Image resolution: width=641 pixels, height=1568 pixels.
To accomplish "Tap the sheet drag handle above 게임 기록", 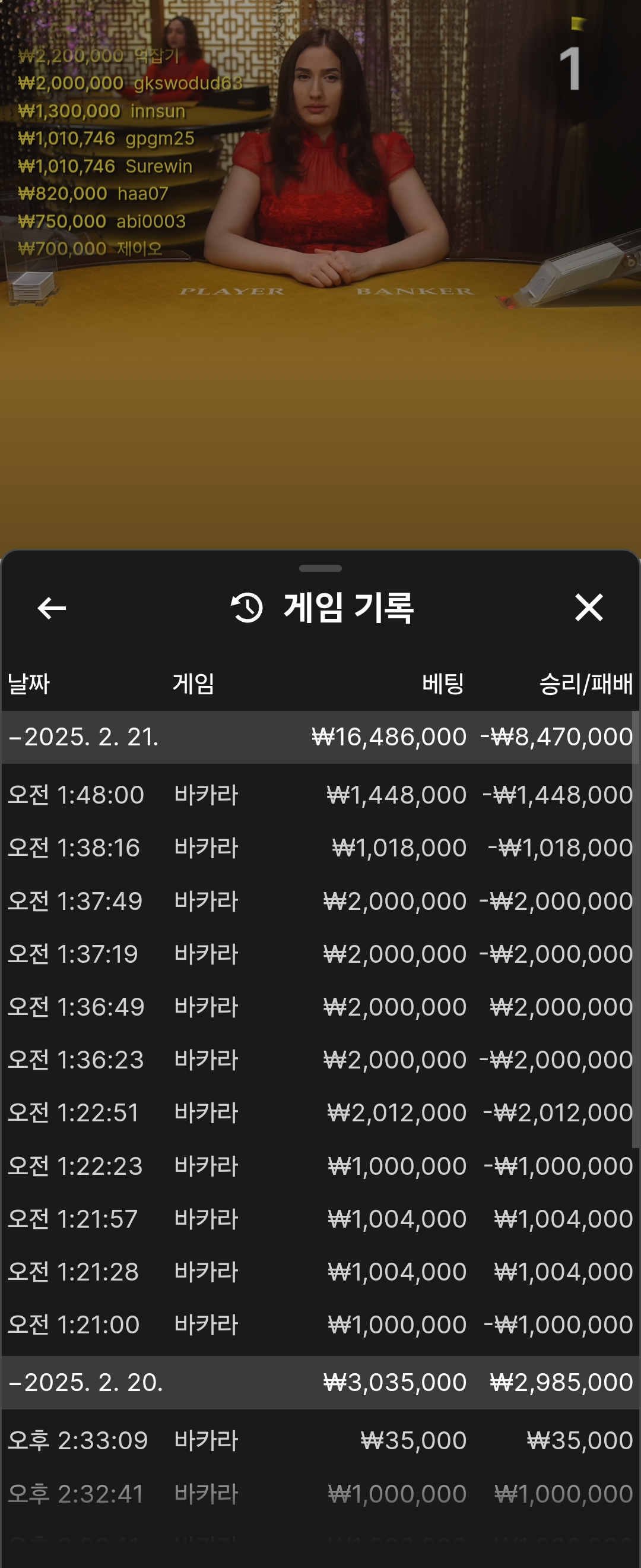I will click(x=320, y=568).
